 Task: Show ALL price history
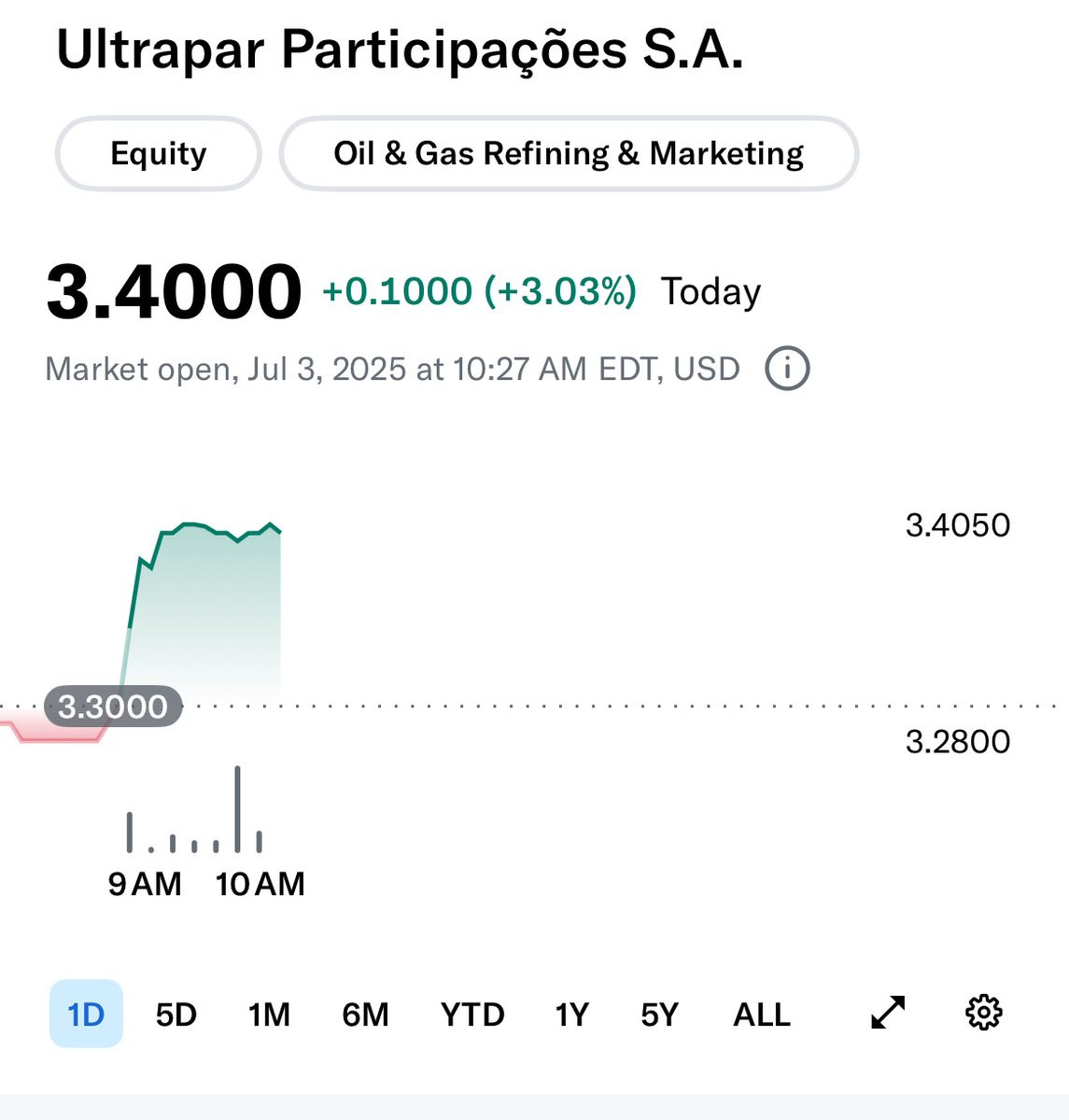(762, 1014)
